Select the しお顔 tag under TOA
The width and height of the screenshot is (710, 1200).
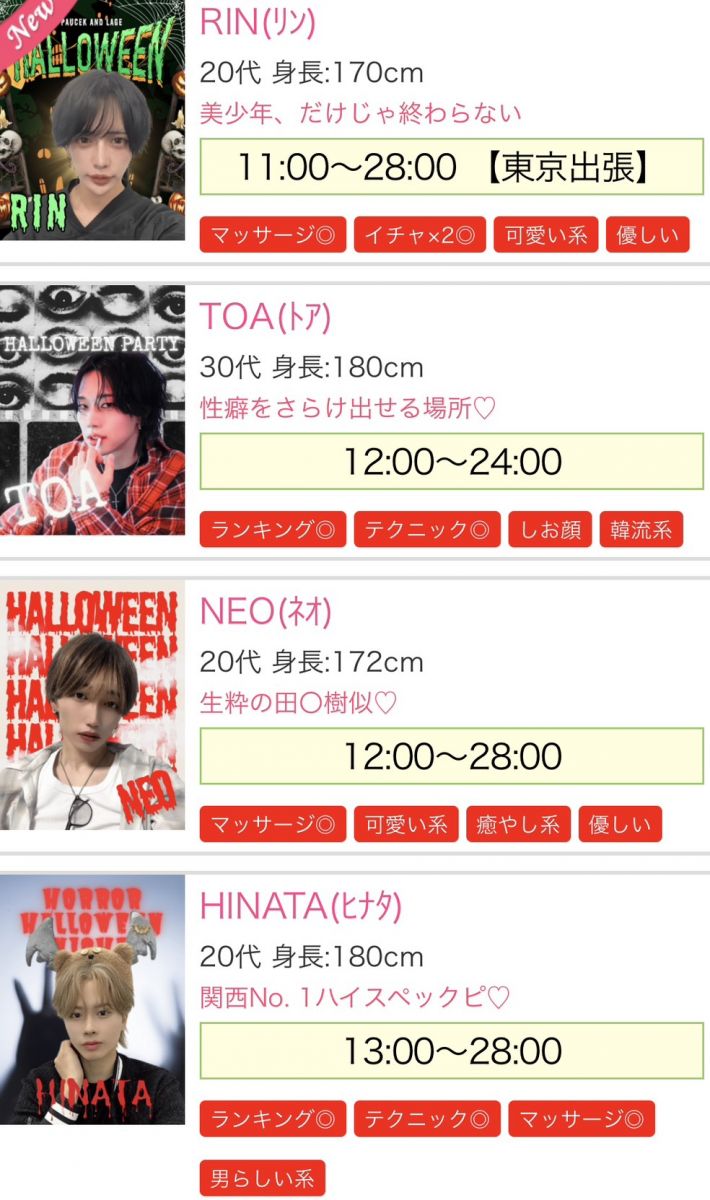550,530
